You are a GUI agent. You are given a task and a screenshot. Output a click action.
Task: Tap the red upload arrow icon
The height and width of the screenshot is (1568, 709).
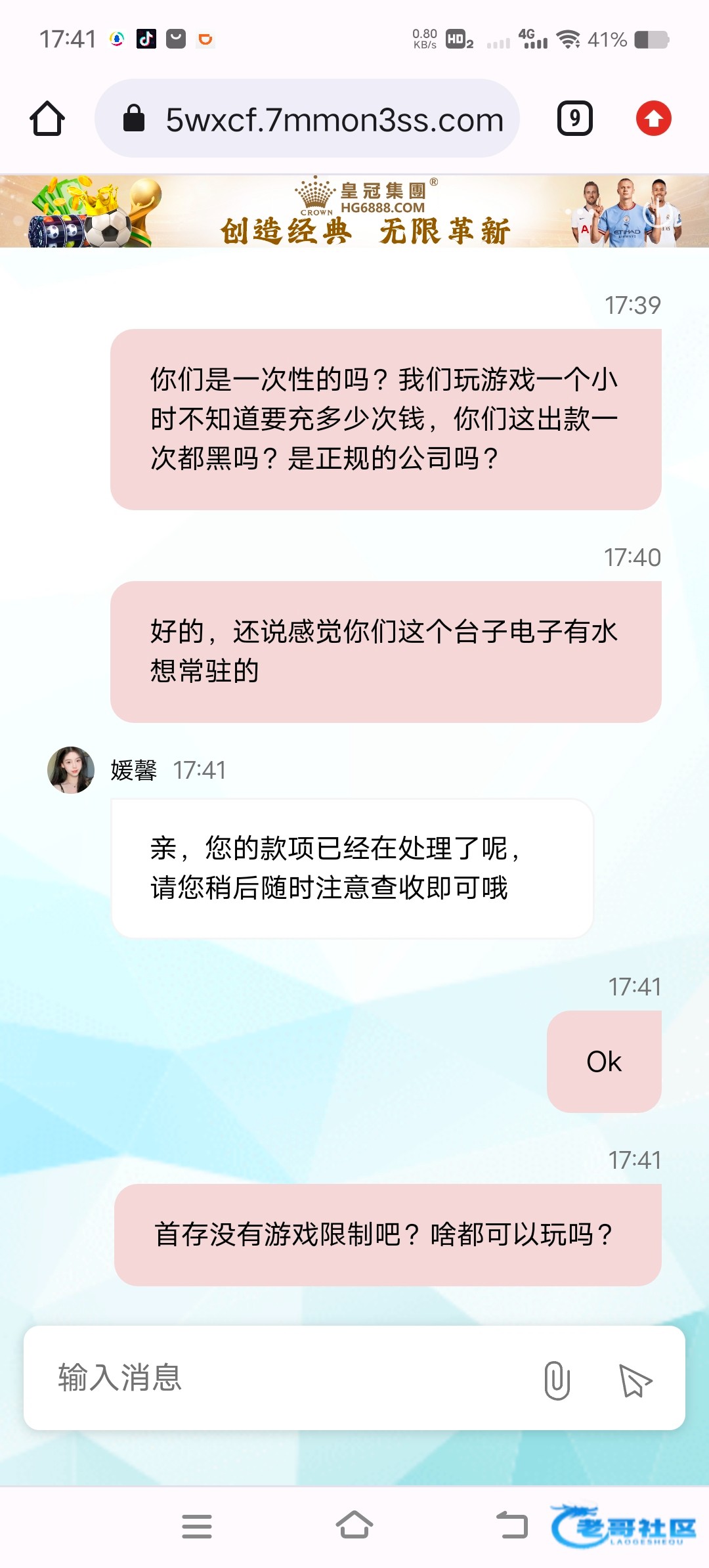[x=653, y=119]
